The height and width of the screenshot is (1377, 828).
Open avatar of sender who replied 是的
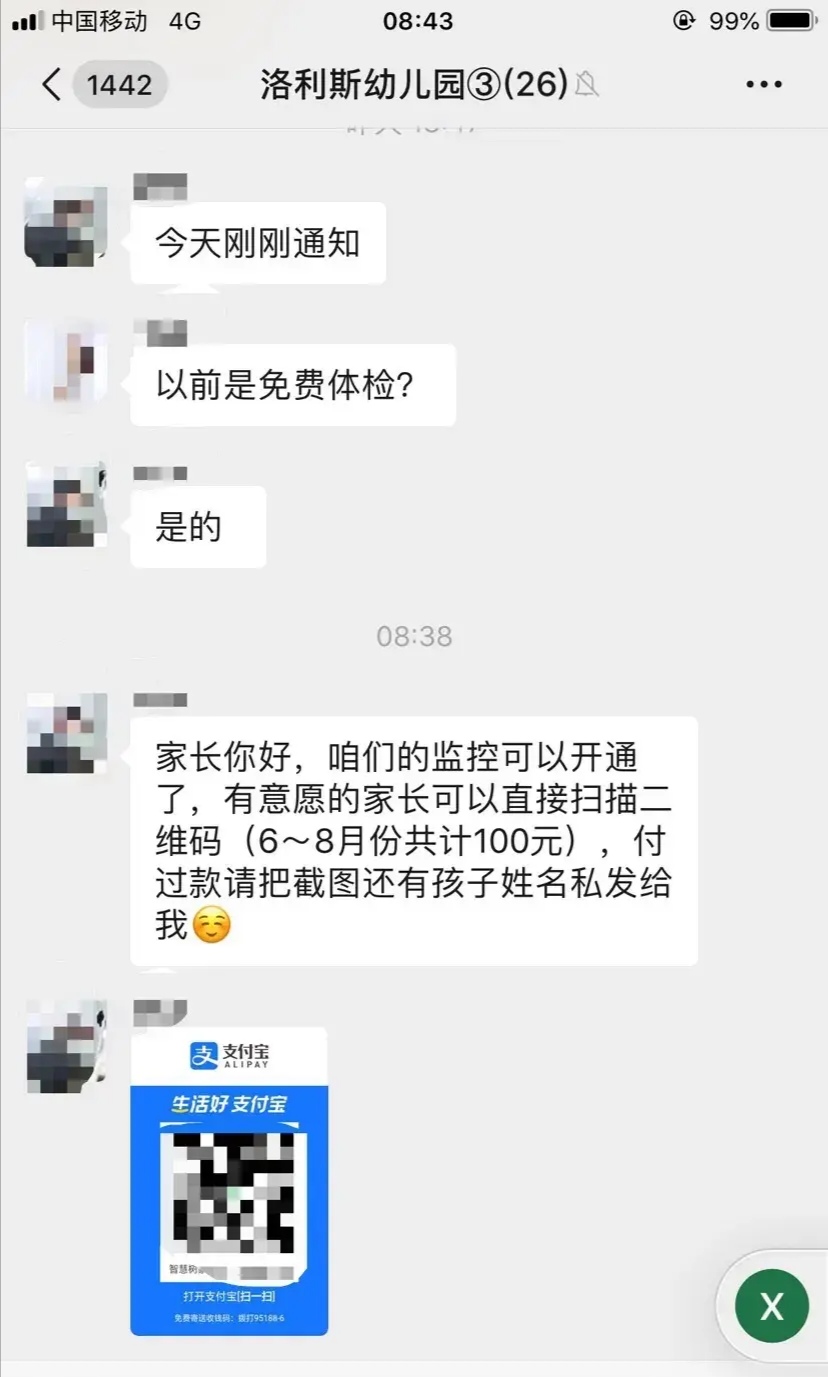66,504
